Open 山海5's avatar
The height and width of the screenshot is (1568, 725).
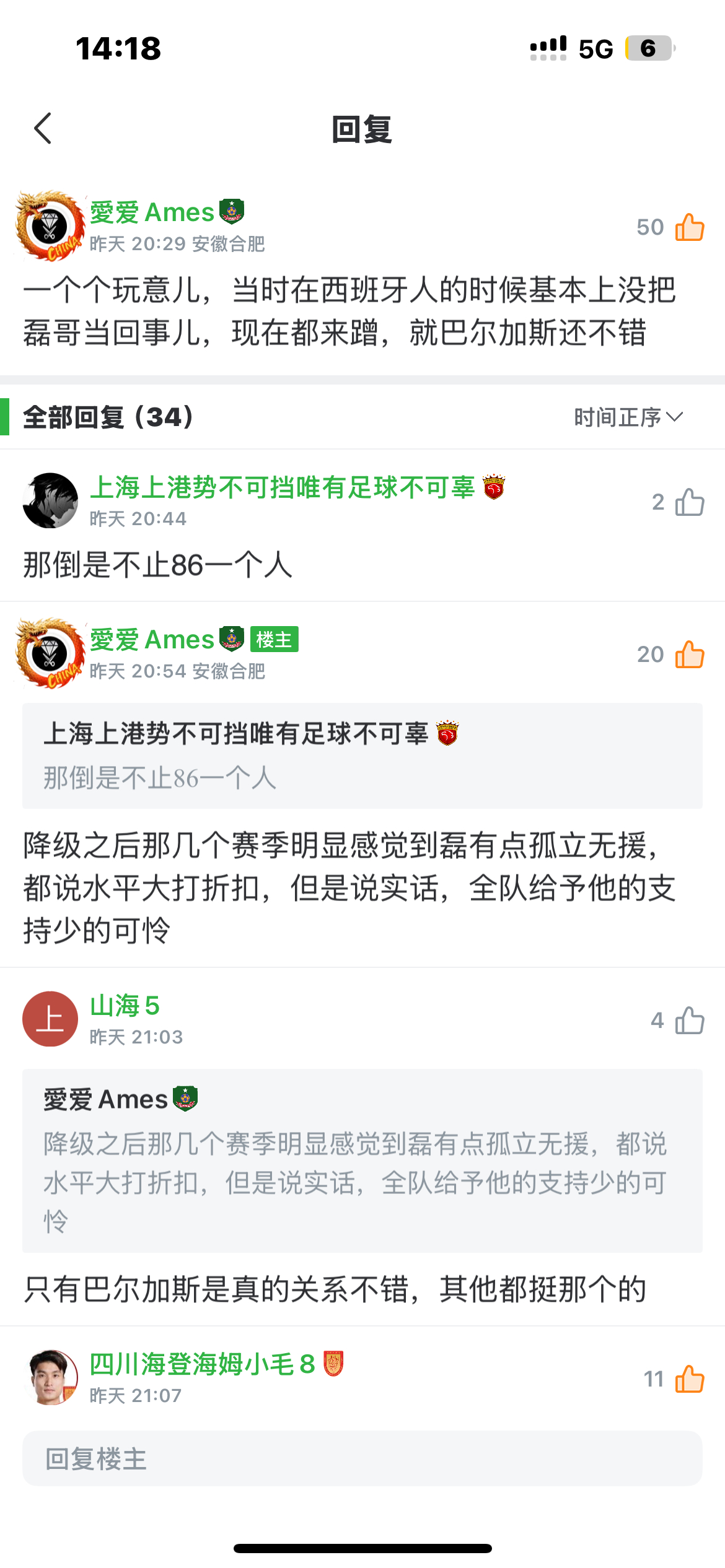pyautogui.click(x=50, y=1019)
